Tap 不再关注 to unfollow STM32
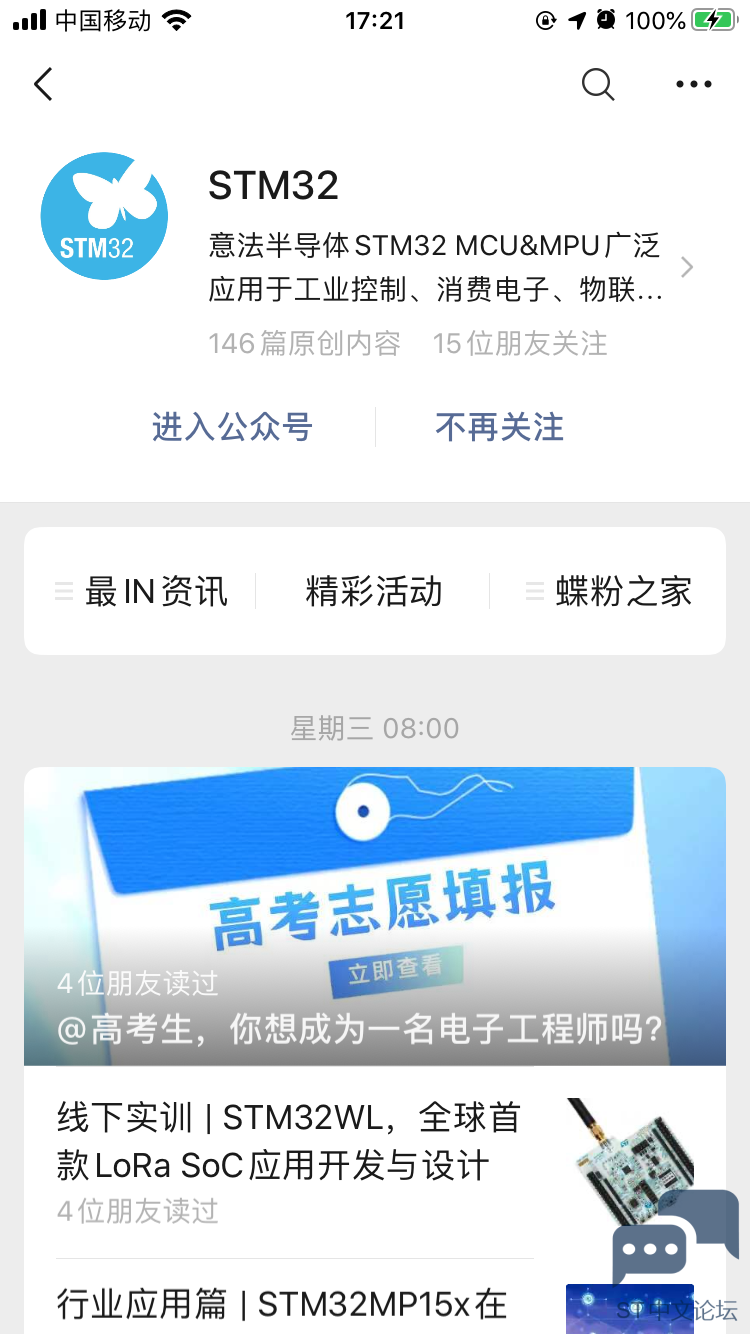The image size is (750, 1334). (500, 427)
